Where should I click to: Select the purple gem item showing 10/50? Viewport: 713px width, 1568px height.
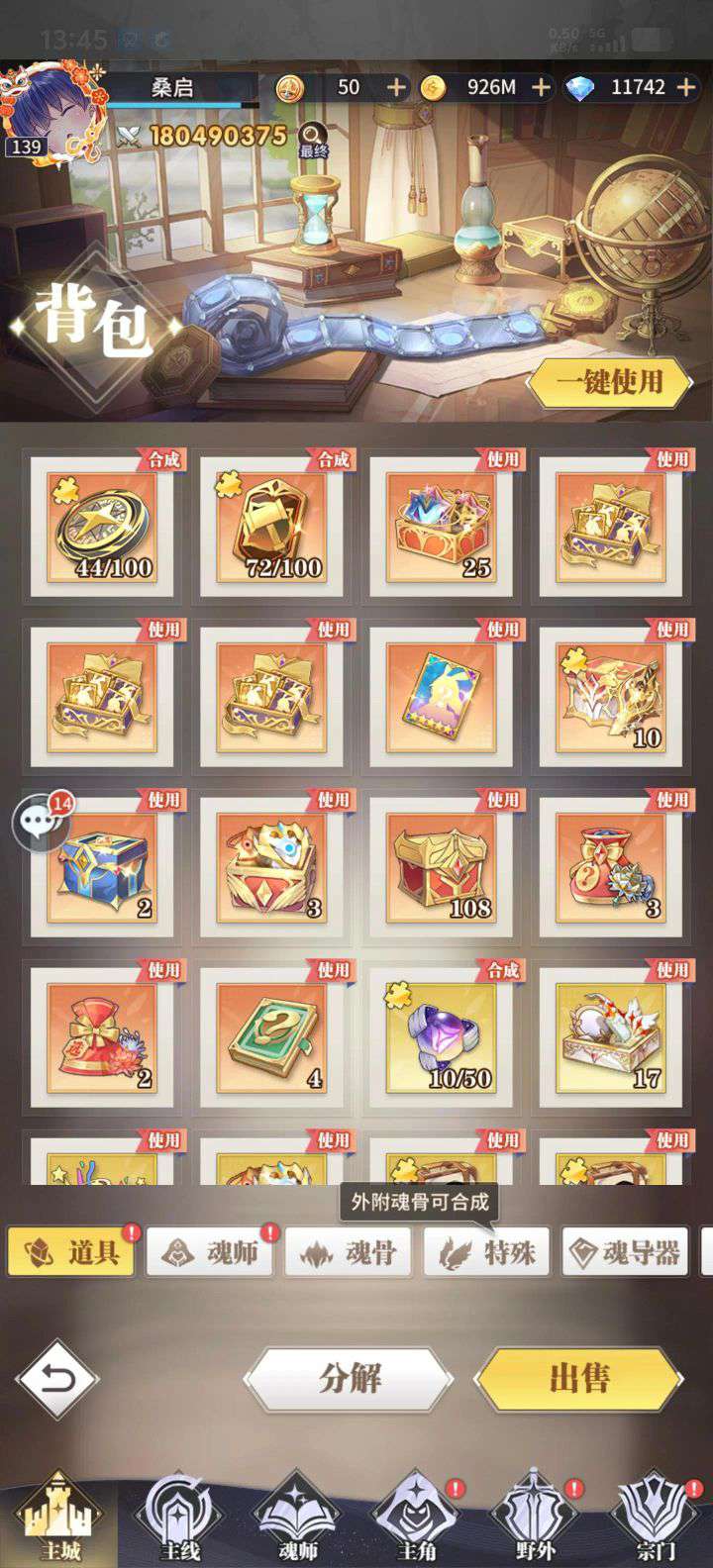(442, 1037)
